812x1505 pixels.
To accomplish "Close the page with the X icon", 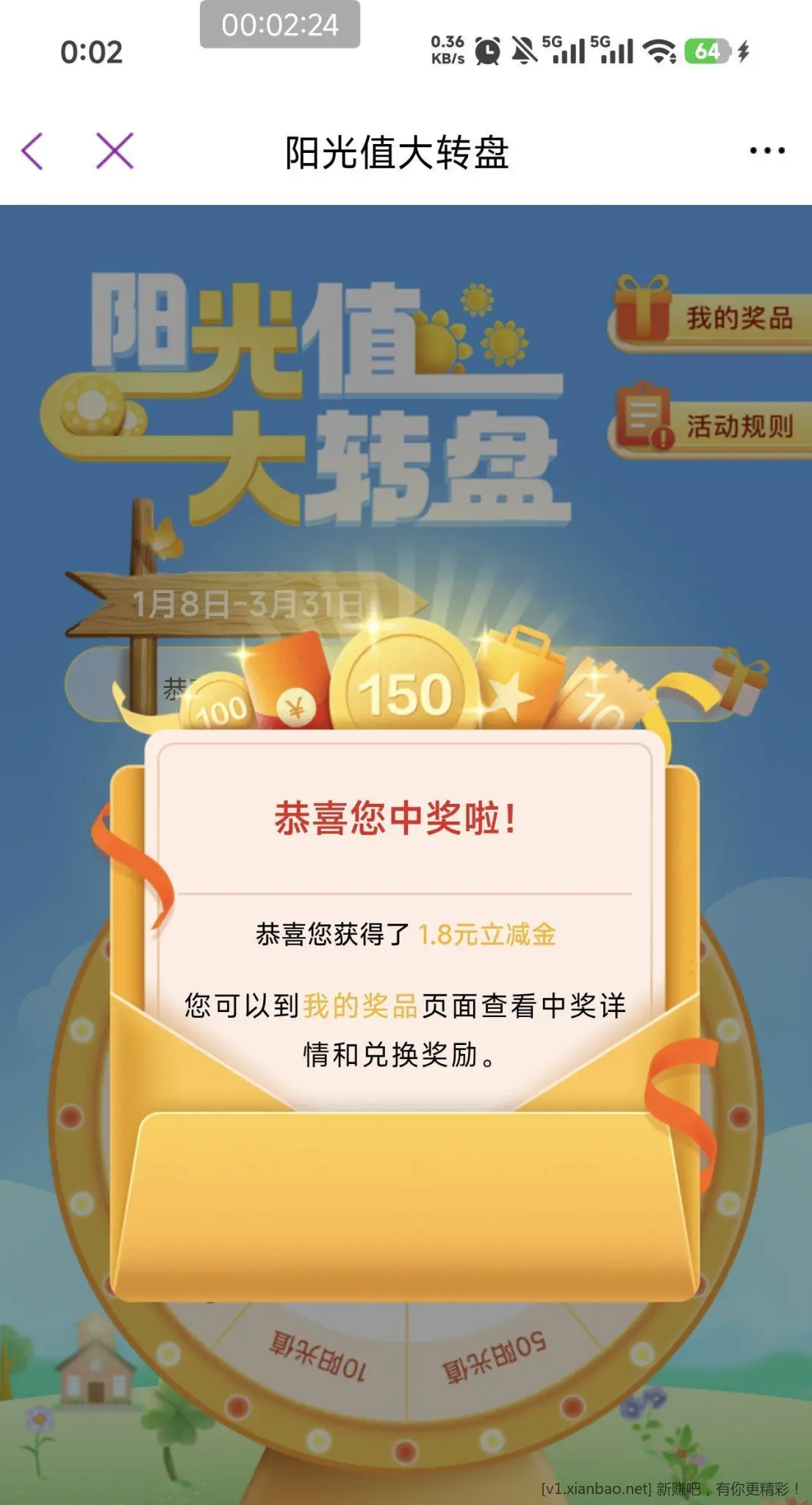I will point(115,151).
